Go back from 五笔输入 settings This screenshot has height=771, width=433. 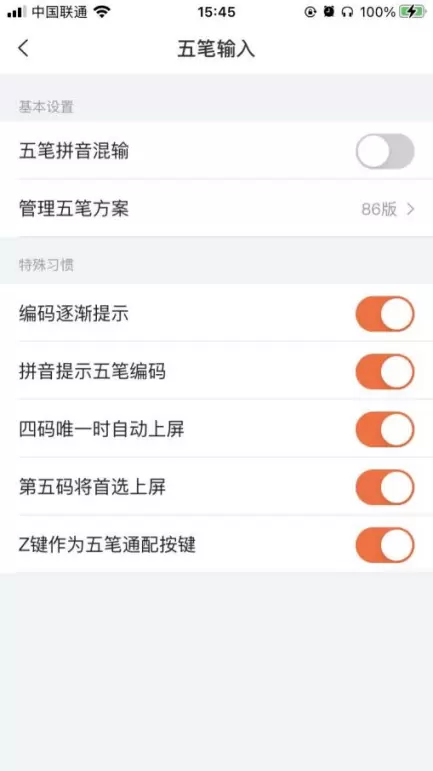(23, 49)
